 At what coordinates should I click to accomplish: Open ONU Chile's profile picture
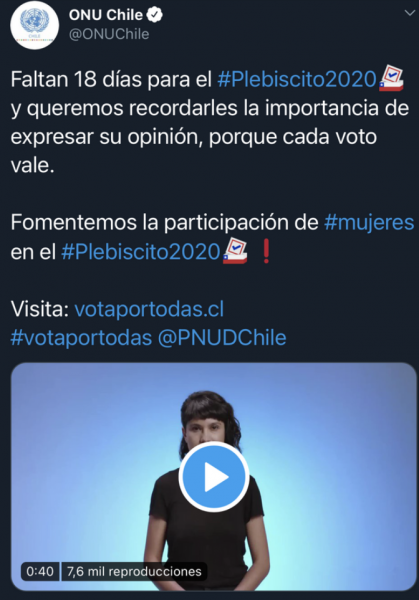pos(34,25)
